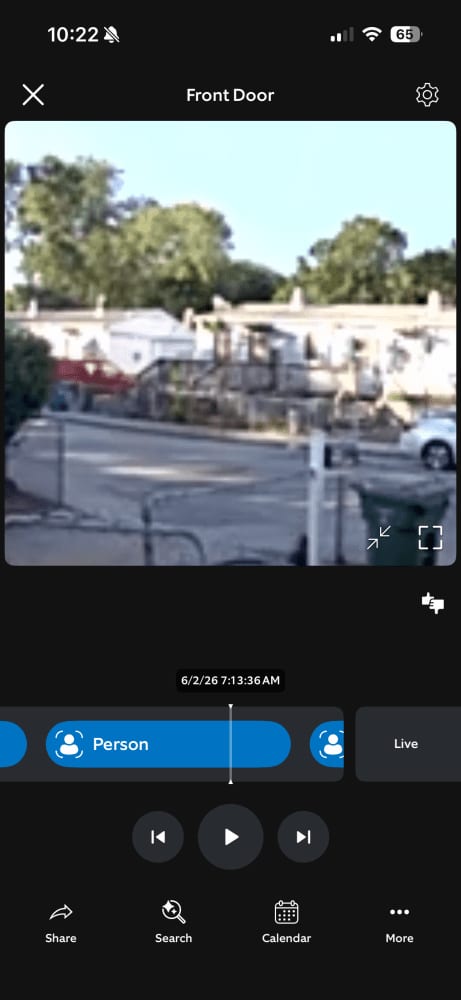
Task: Open the Calendar to pick a date
Action: [286, 922]
